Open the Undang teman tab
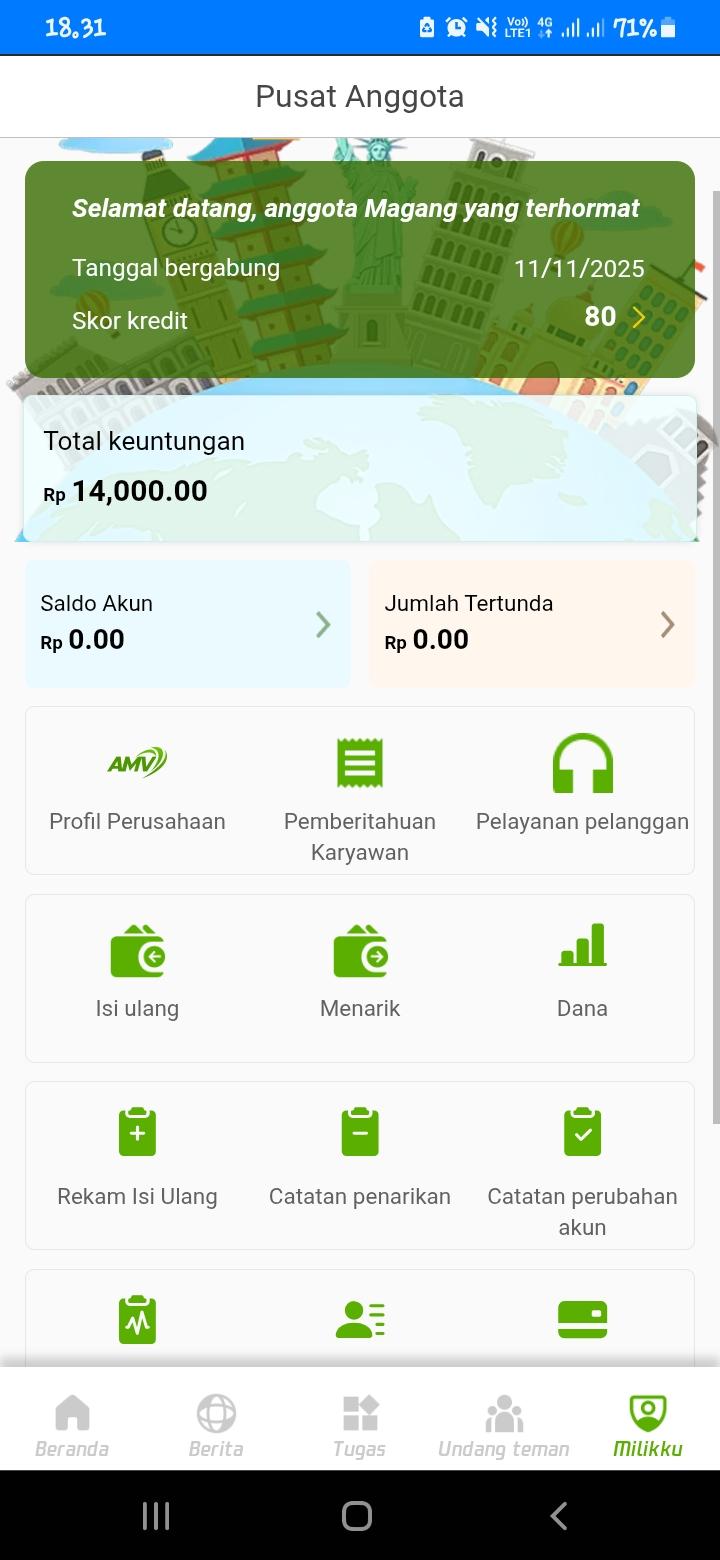Image resolution: width=720 pixels, height=1560 pixels. point(504,1427)
